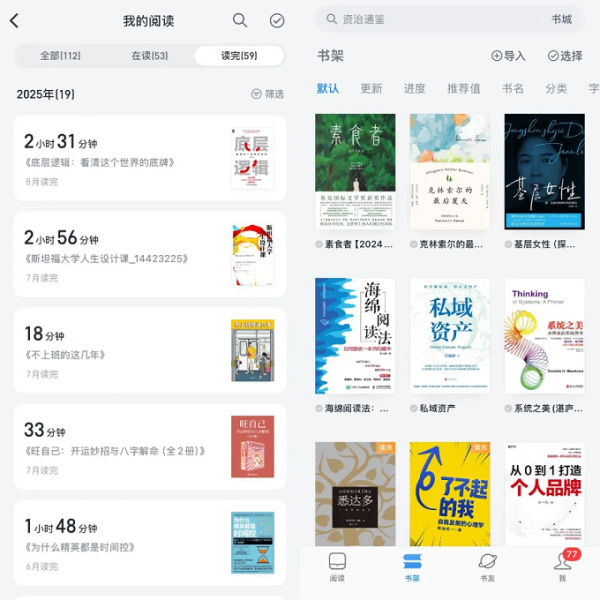Open 底层逻辑 reading record
This screenshot has width=600, height=600.
(150, 155)
